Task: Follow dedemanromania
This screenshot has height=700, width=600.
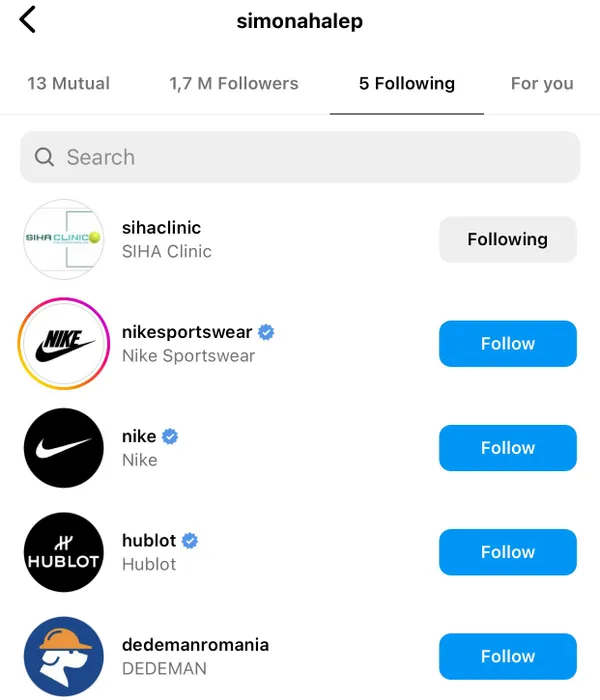Action: click(508, 656)
